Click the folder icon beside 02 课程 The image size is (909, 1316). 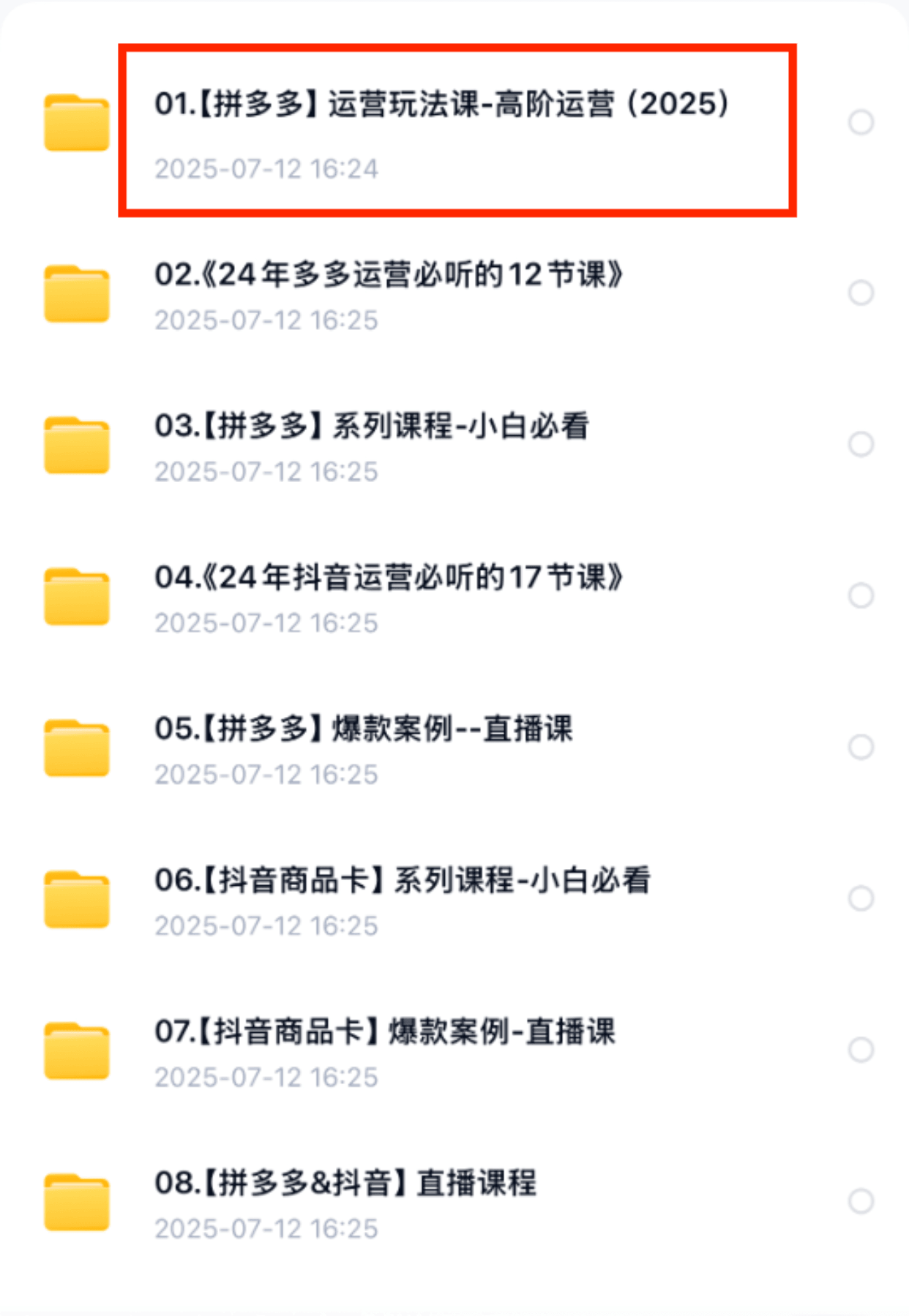click(77, 293)
